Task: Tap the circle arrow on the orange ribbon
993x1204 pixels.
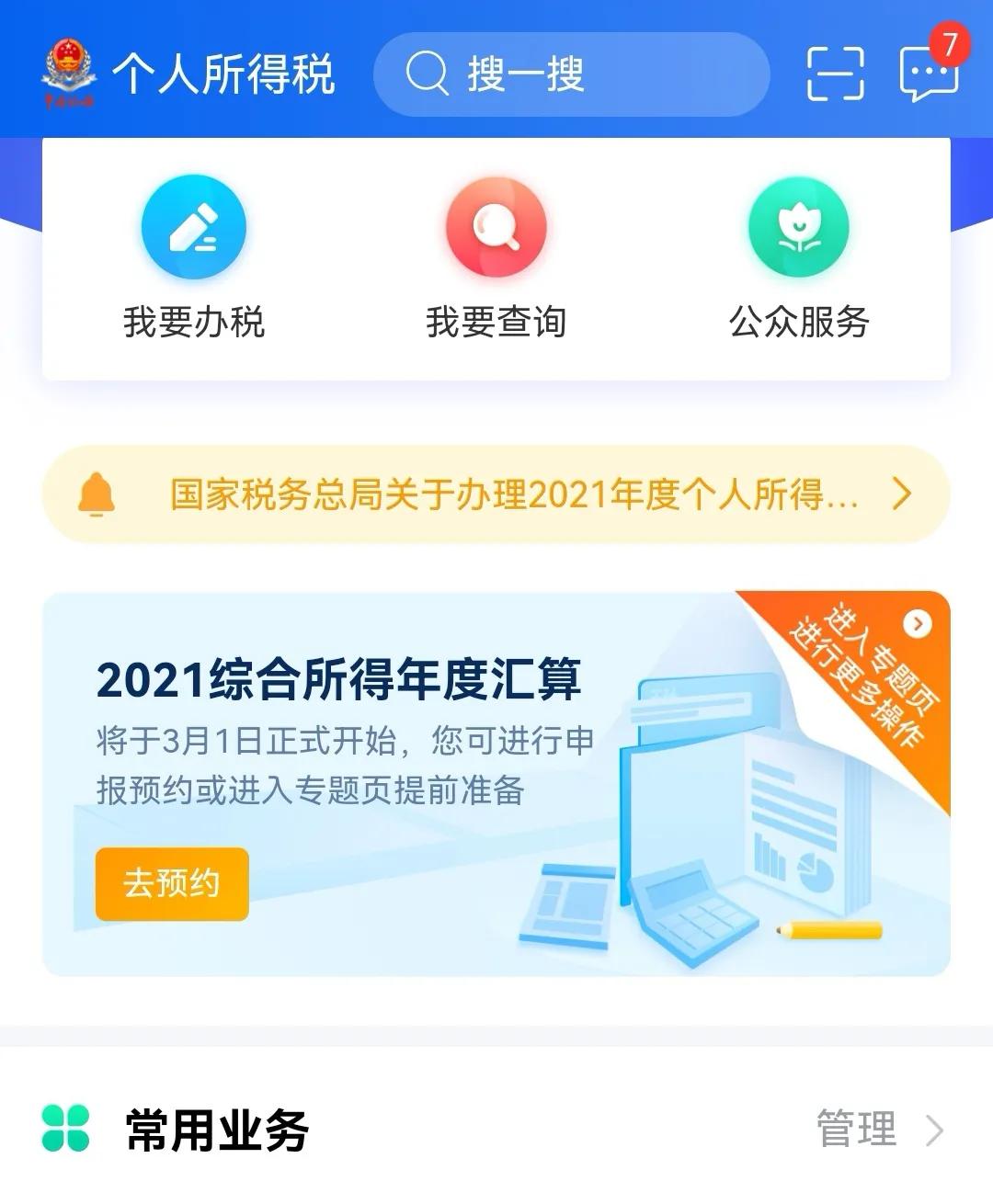Action: 916,625
